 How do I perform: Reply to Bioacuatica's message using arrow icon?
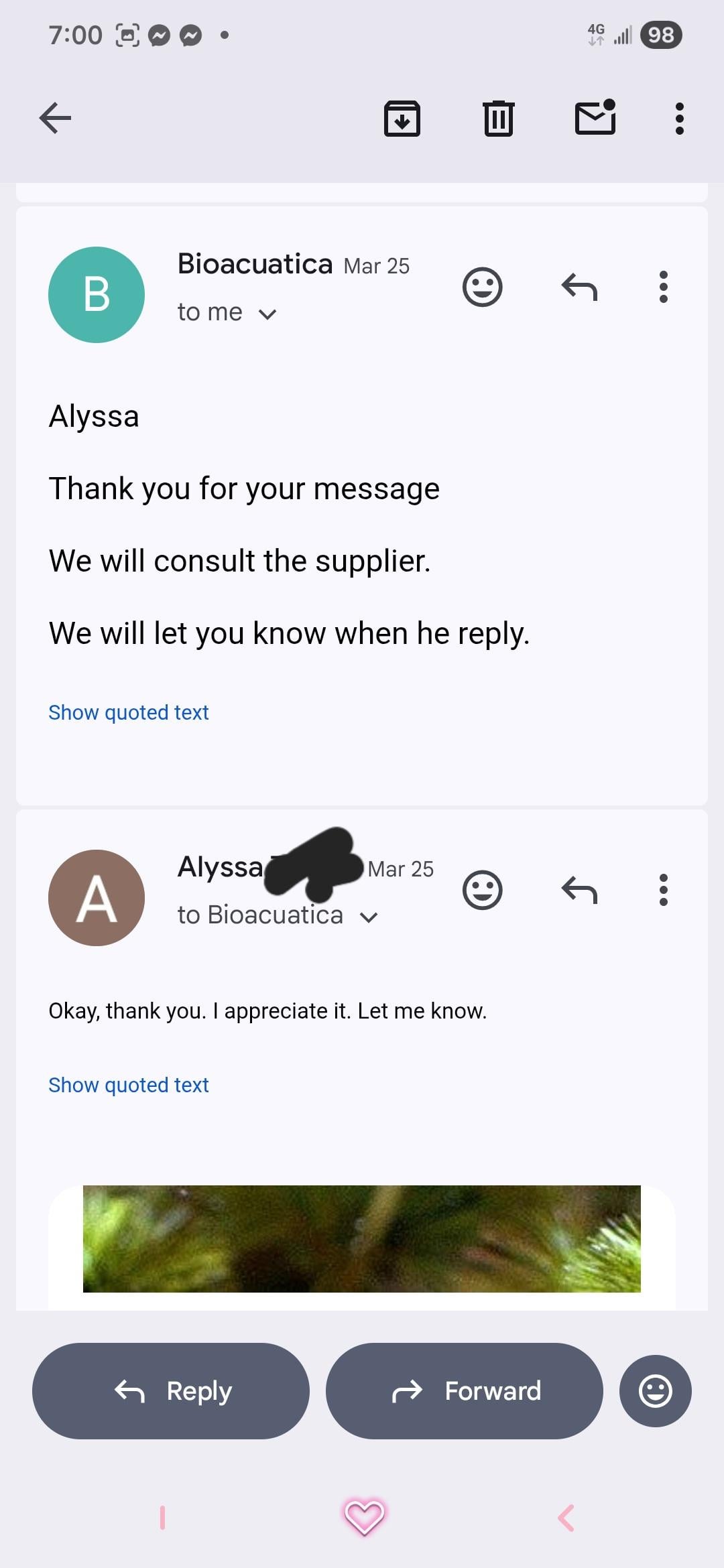[x=579, y=287]
